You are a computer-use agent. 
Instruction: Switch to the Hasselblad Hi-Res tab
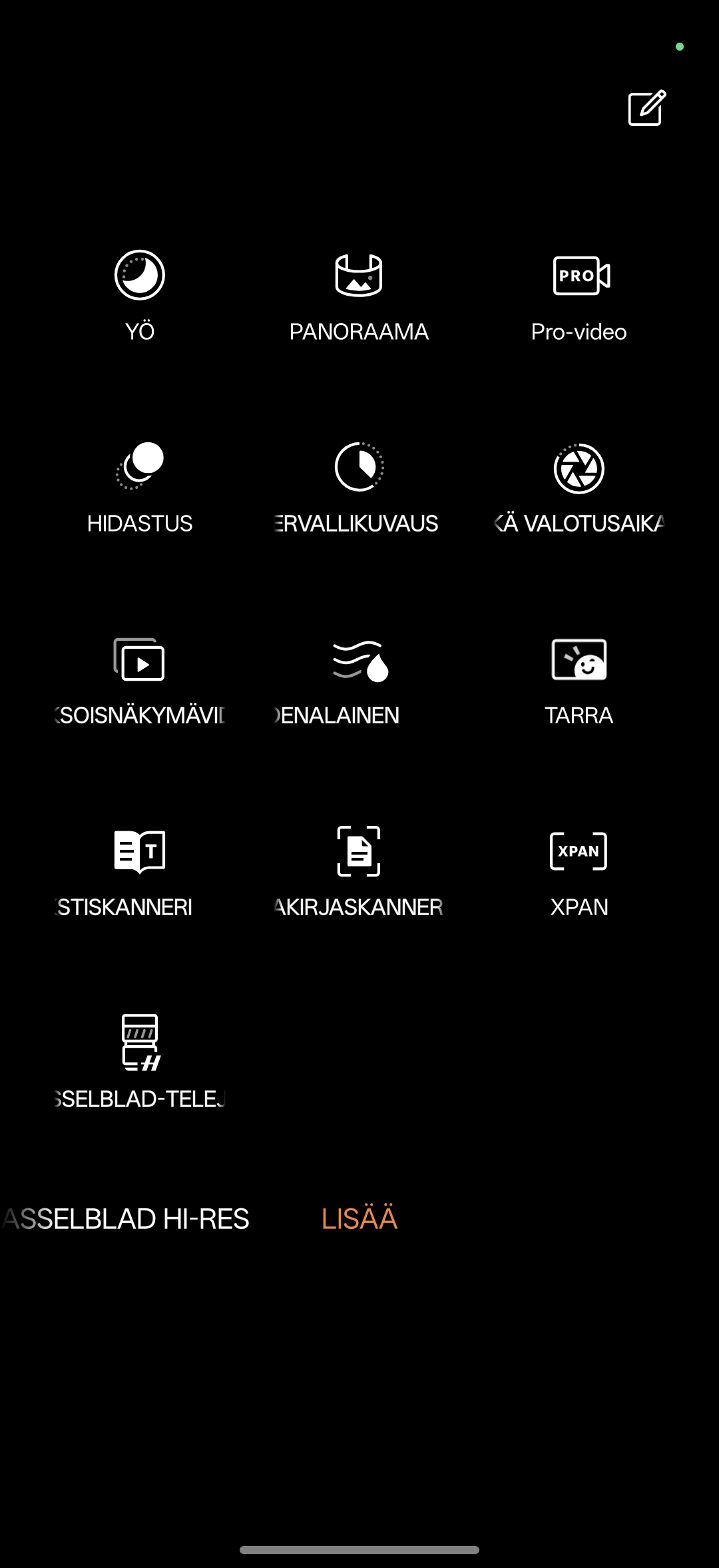tap(126, 1219)
